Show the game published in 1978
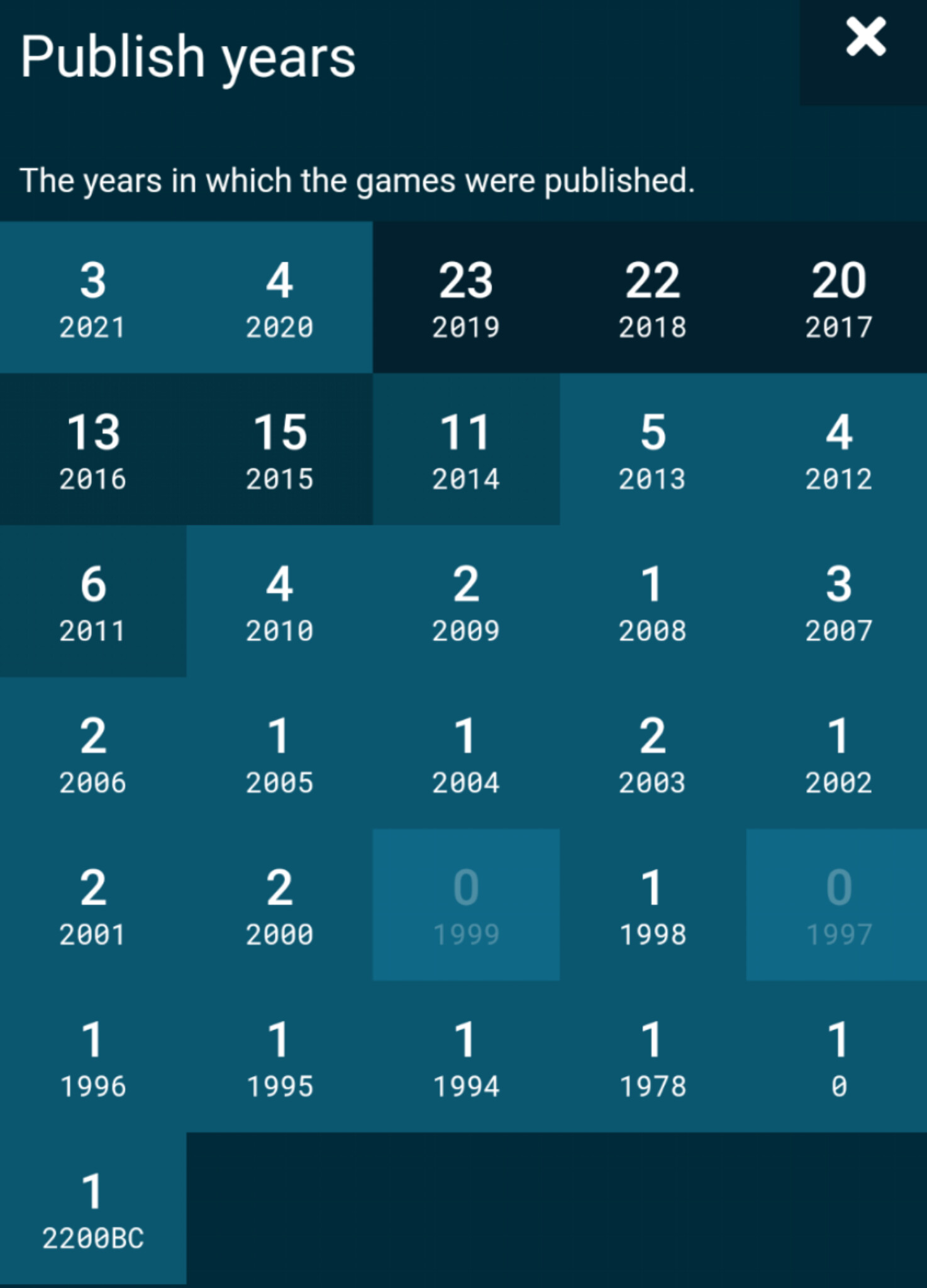Viewport: 927px width, 1288px height. [x=652, y=1057]
